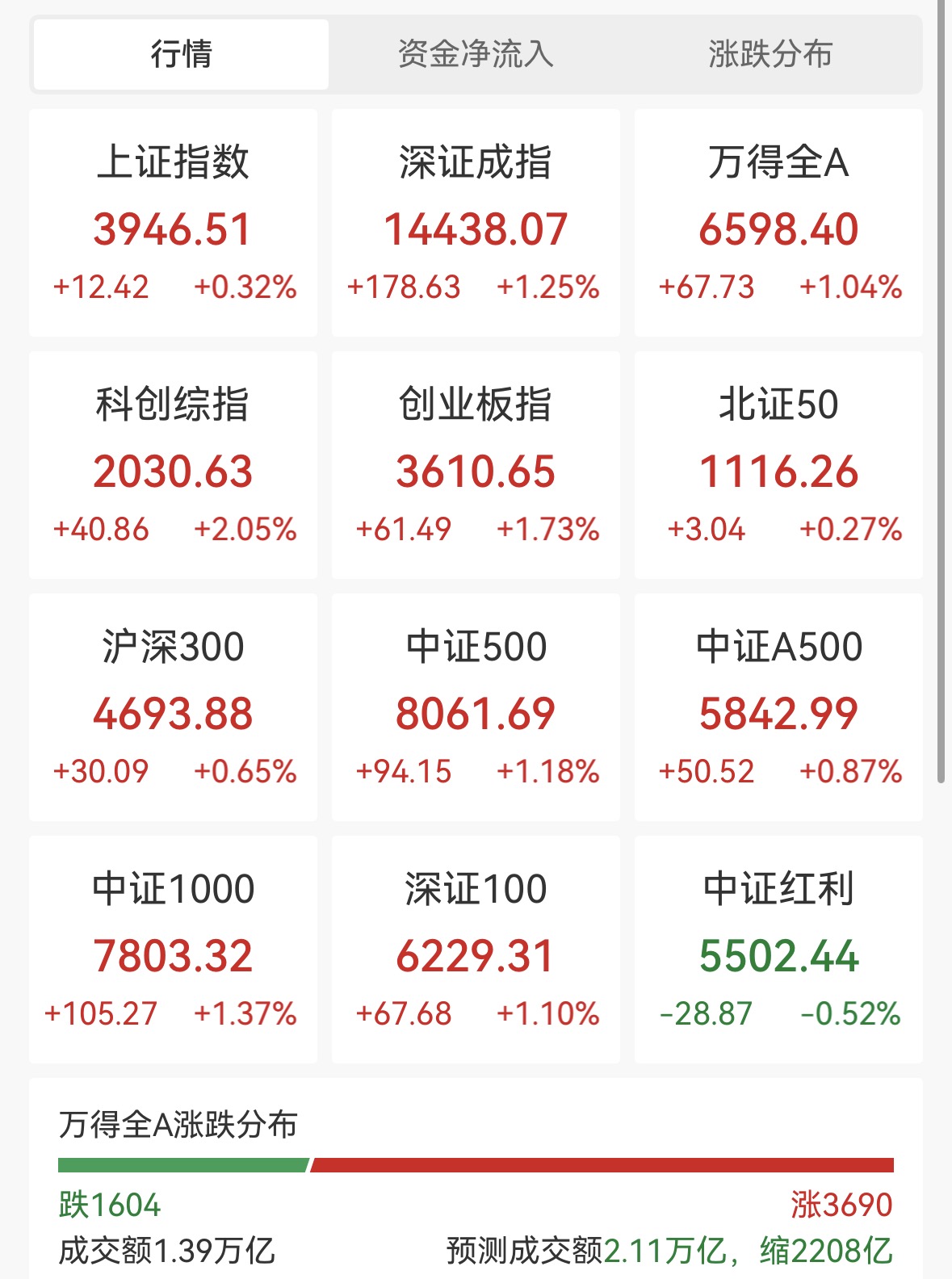This screenshot has width=952, height=1279.
Task: View the 沪深300 index
Action: (x=173, y=707)
